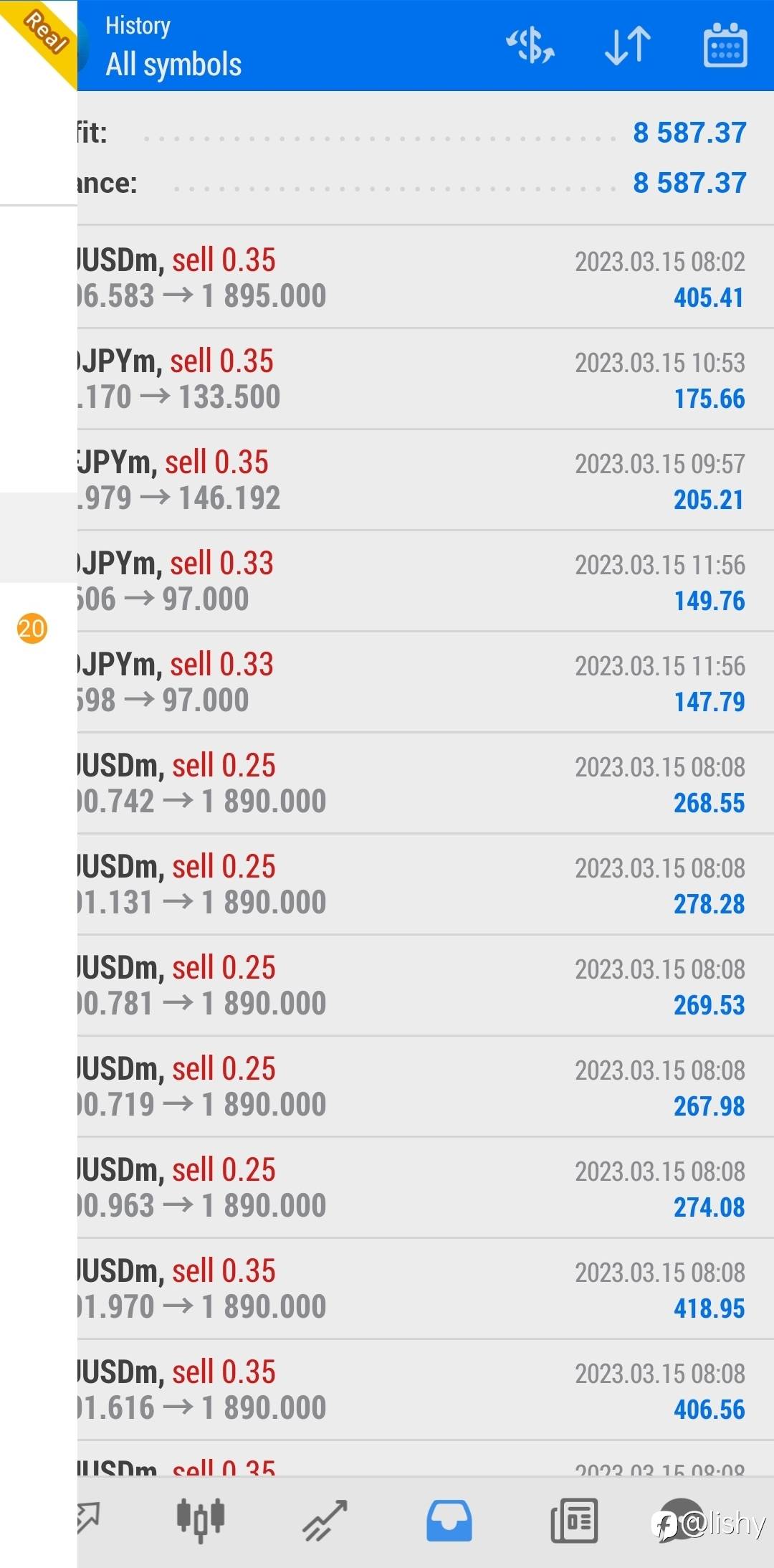Screen dimensions: 774x1568
Task: Expand the sell 0.33 trade with 149.76
Action: click(x=423, y=581)
